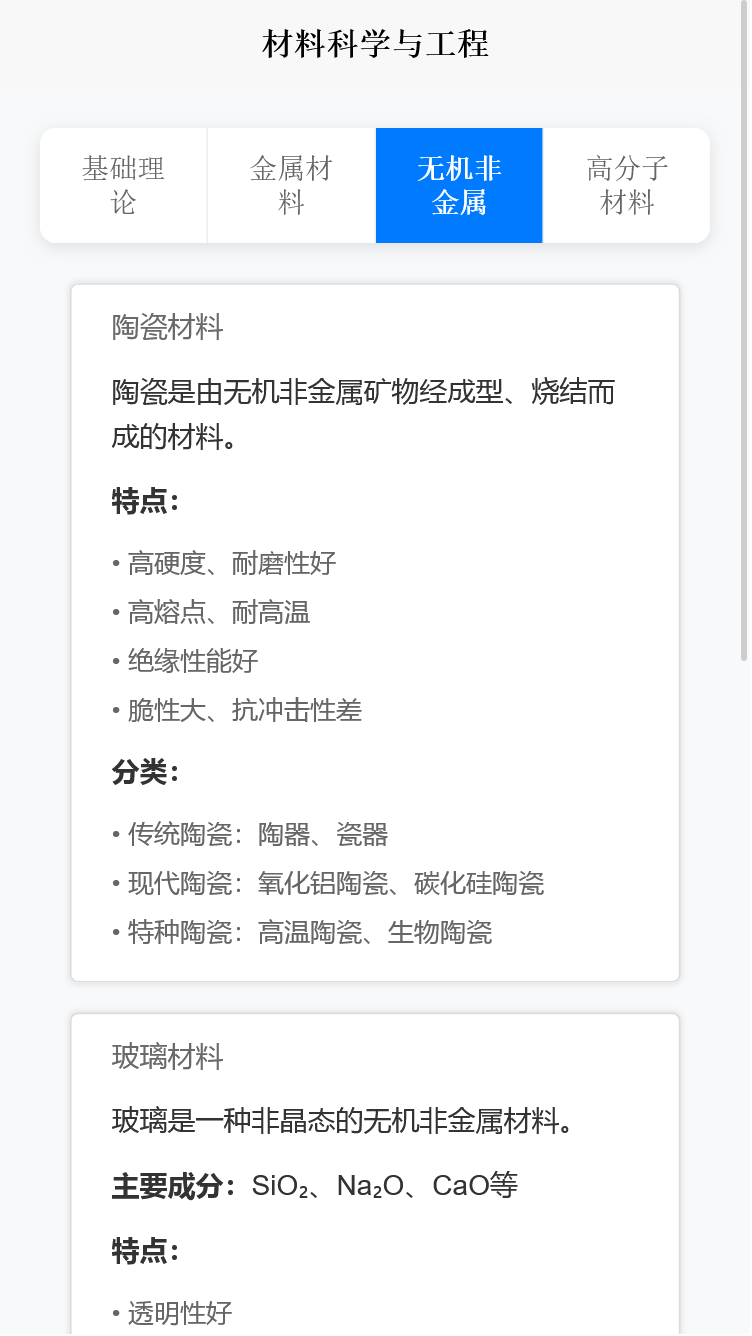Click the 陶瓷材料 card heading
This screenshot has height=1336, width=752.
tap(167, 328)
